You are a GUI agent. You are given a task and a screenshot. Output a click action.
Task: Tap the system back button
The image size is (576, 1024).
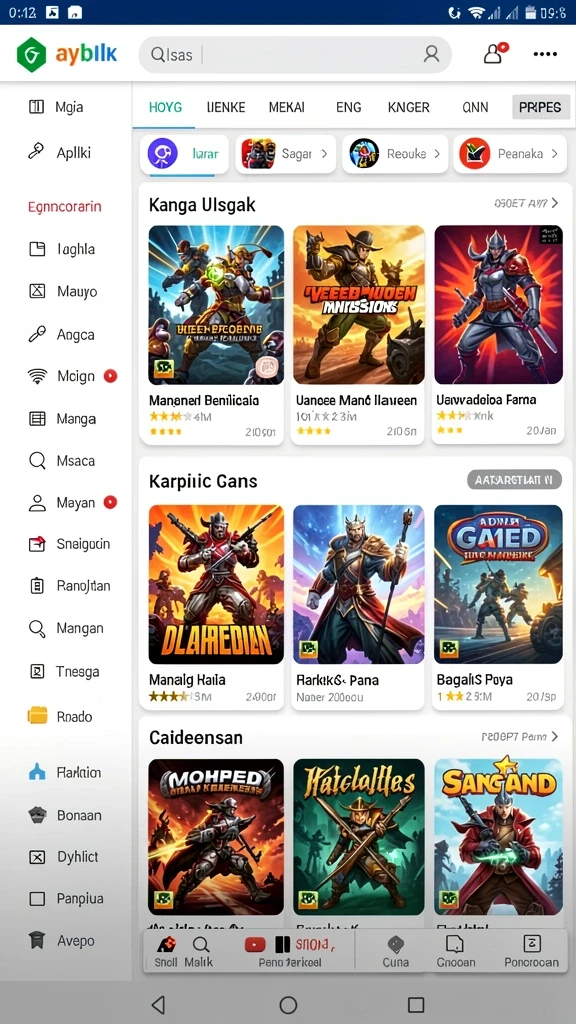pyautogui.click(x=157, y=1004)
